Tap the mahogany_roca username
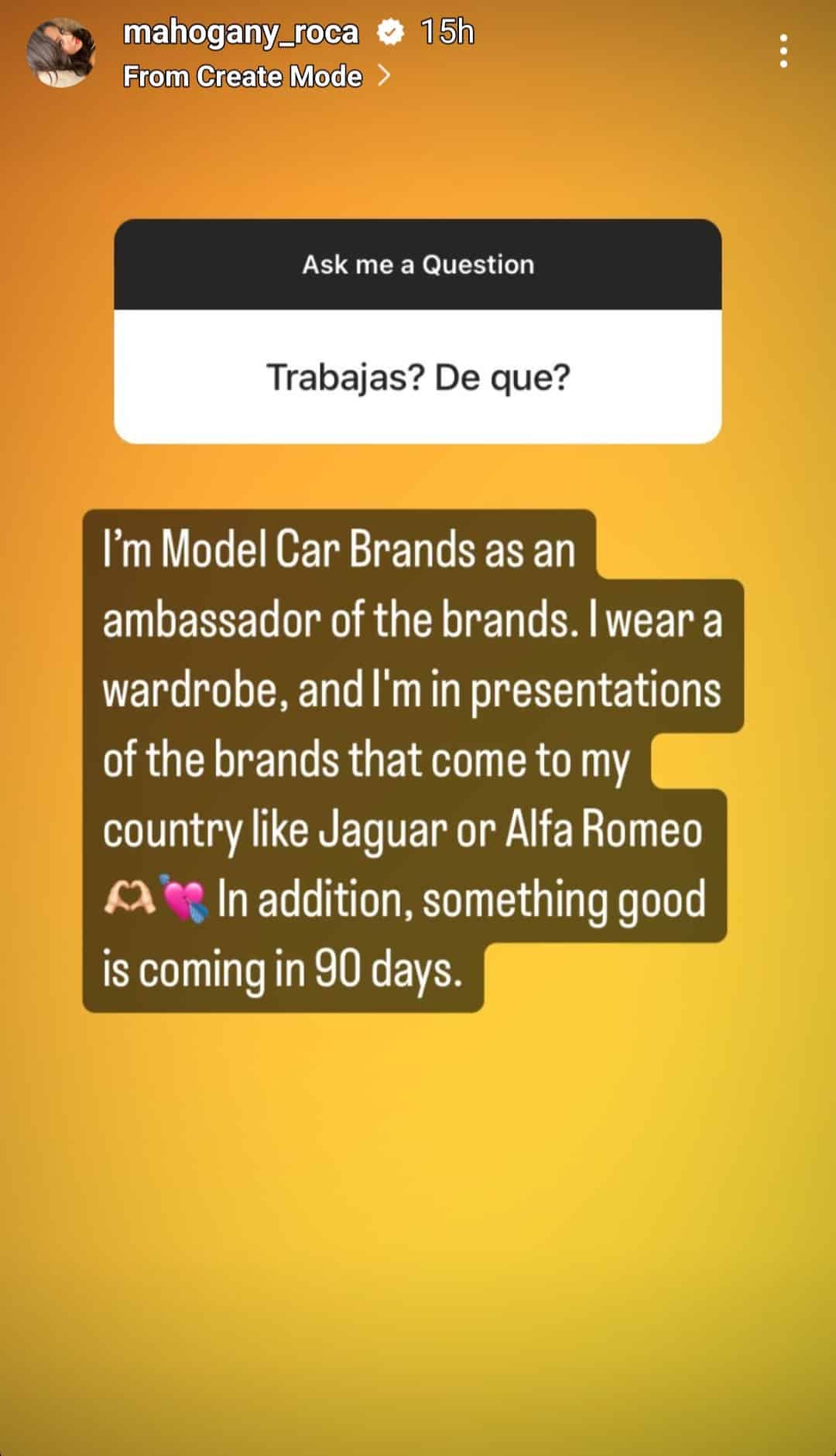Image resolution: width=836 pixels, height=1456 pixels. [x=241, y=32]
